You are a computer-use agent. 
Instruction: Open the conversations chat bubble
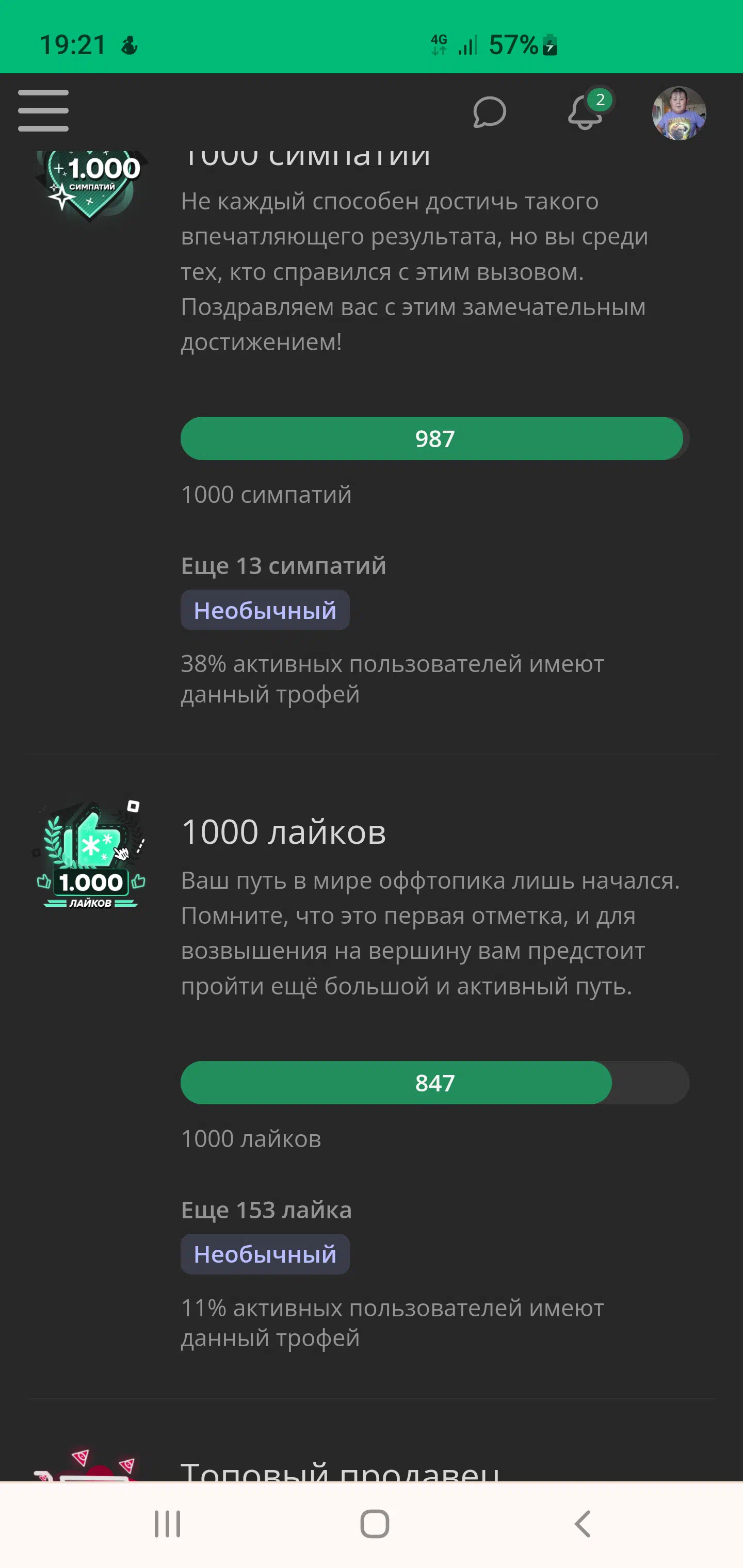[490, 112]
